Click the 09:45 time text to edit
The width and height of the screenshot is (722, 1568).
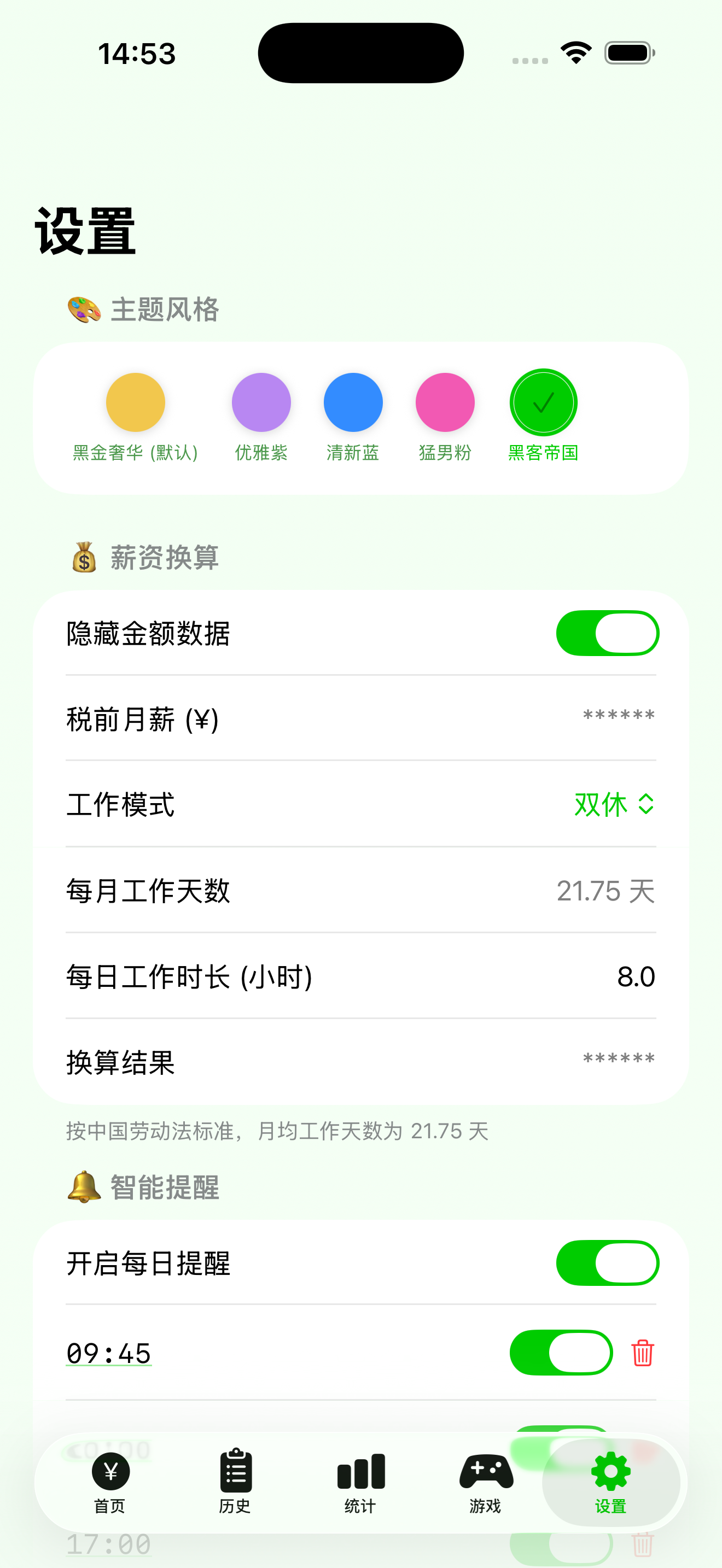coord(109,1353)
